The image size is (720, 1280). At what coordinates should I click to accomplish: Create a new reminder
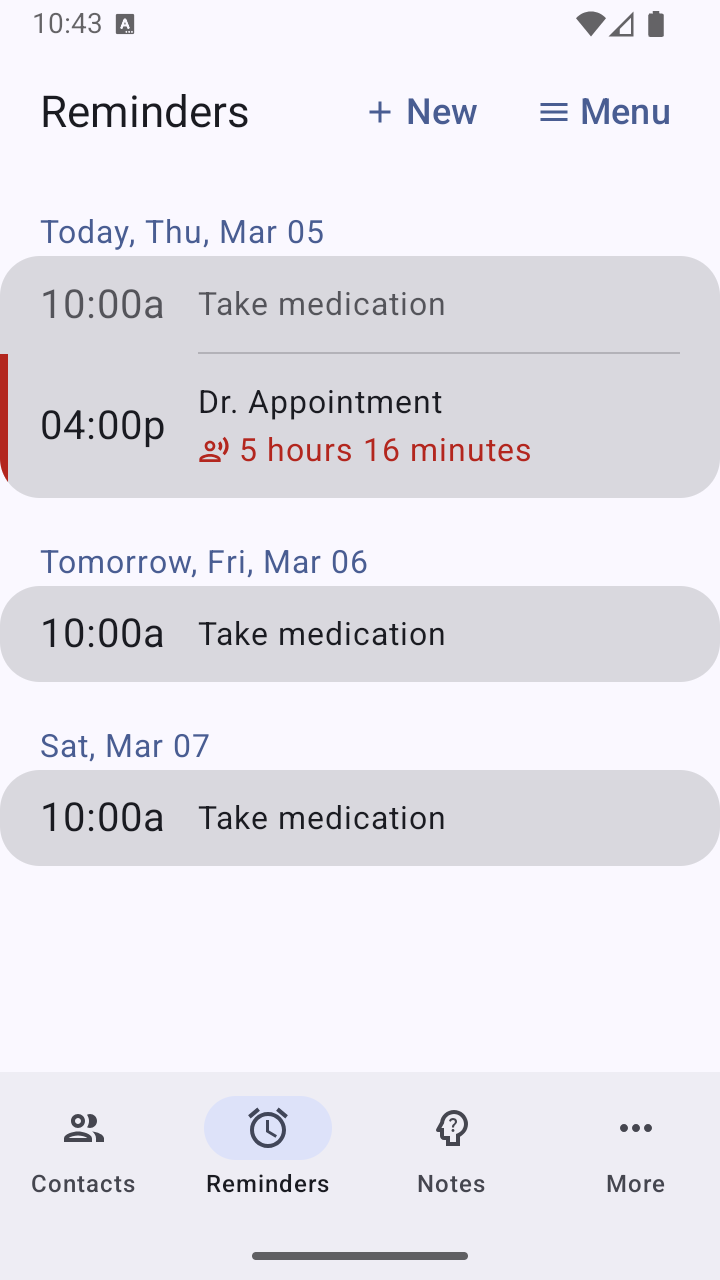422,112
